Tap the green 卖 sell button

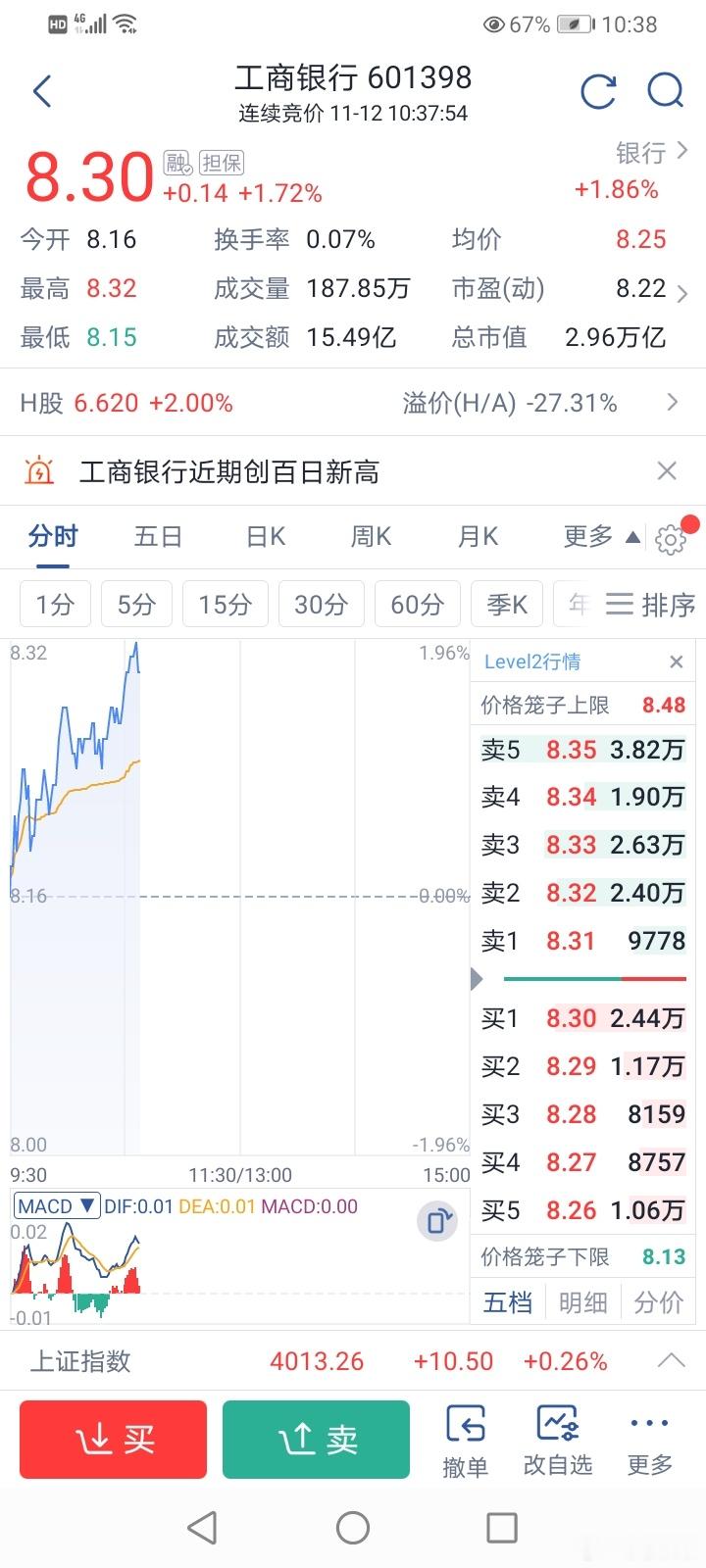tap(316, 1439)
